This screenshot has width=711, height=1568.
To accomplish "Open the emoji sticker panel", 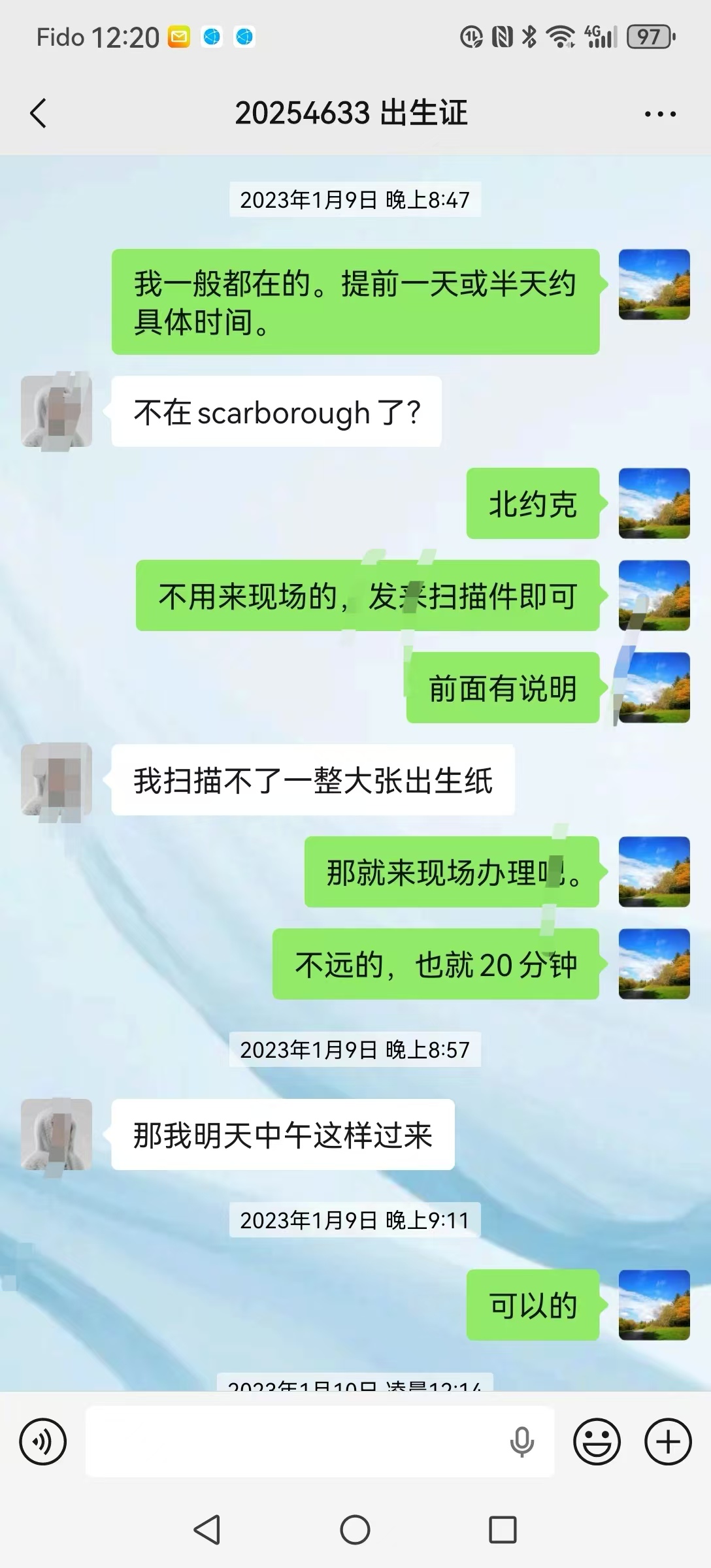I will tap(597, 1441).
